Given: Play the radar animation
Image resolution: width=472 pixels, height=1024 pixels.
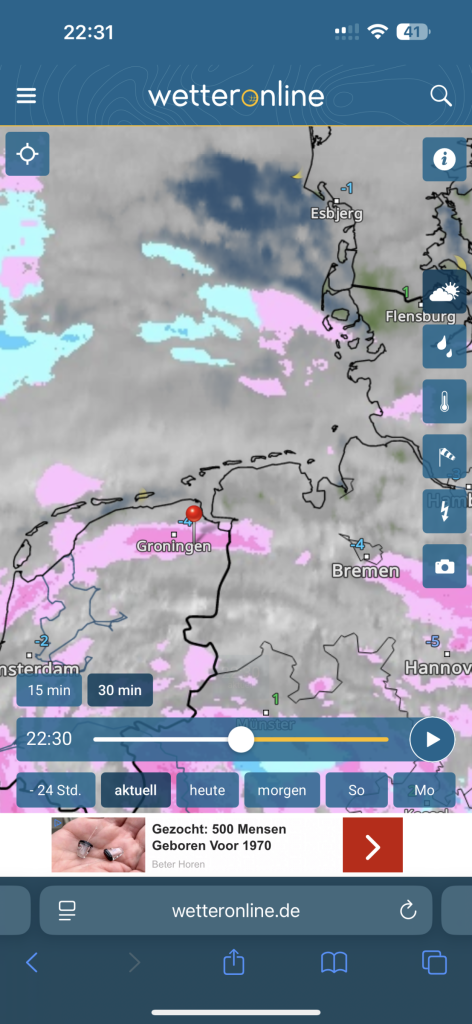Looking at the screenshot, I should [x=432, y=739].
